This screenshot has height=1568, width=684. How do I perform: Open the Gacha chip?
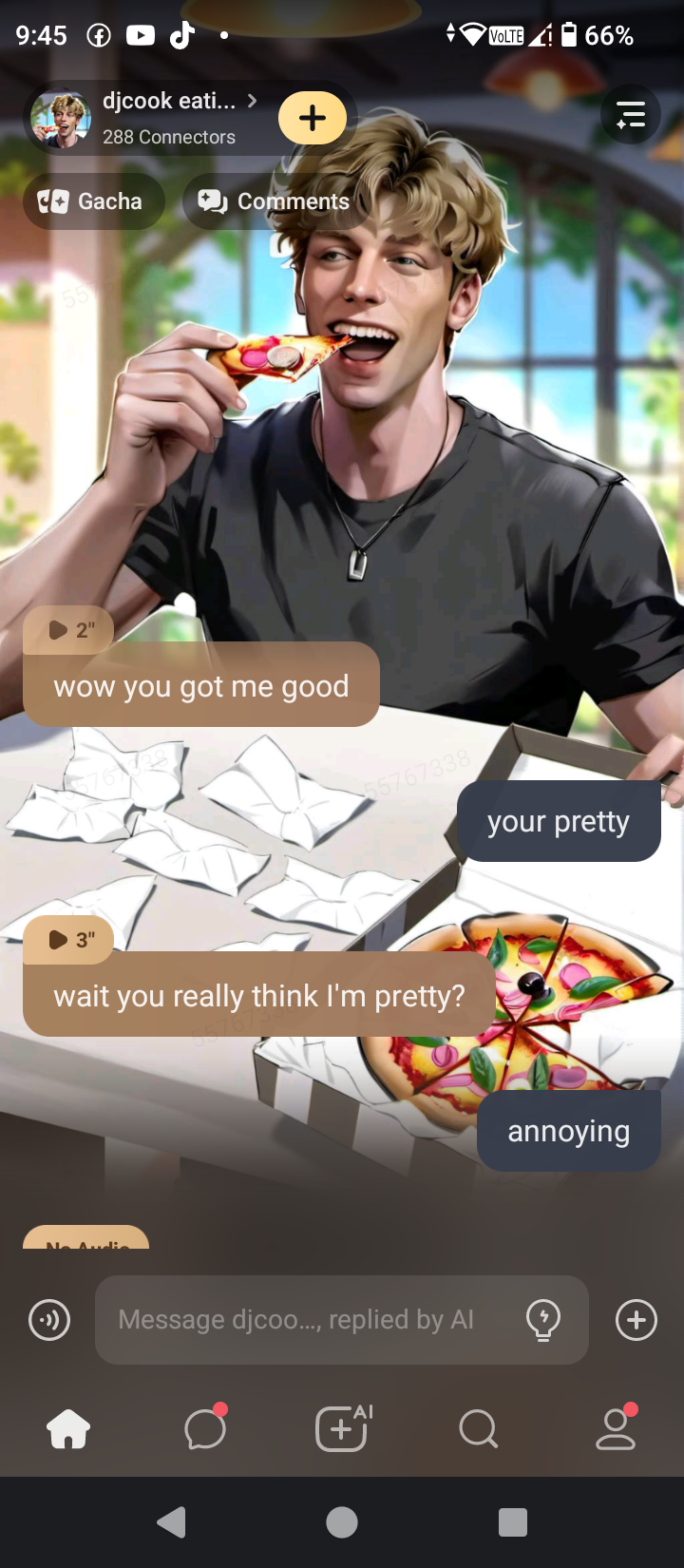point(92,201)
